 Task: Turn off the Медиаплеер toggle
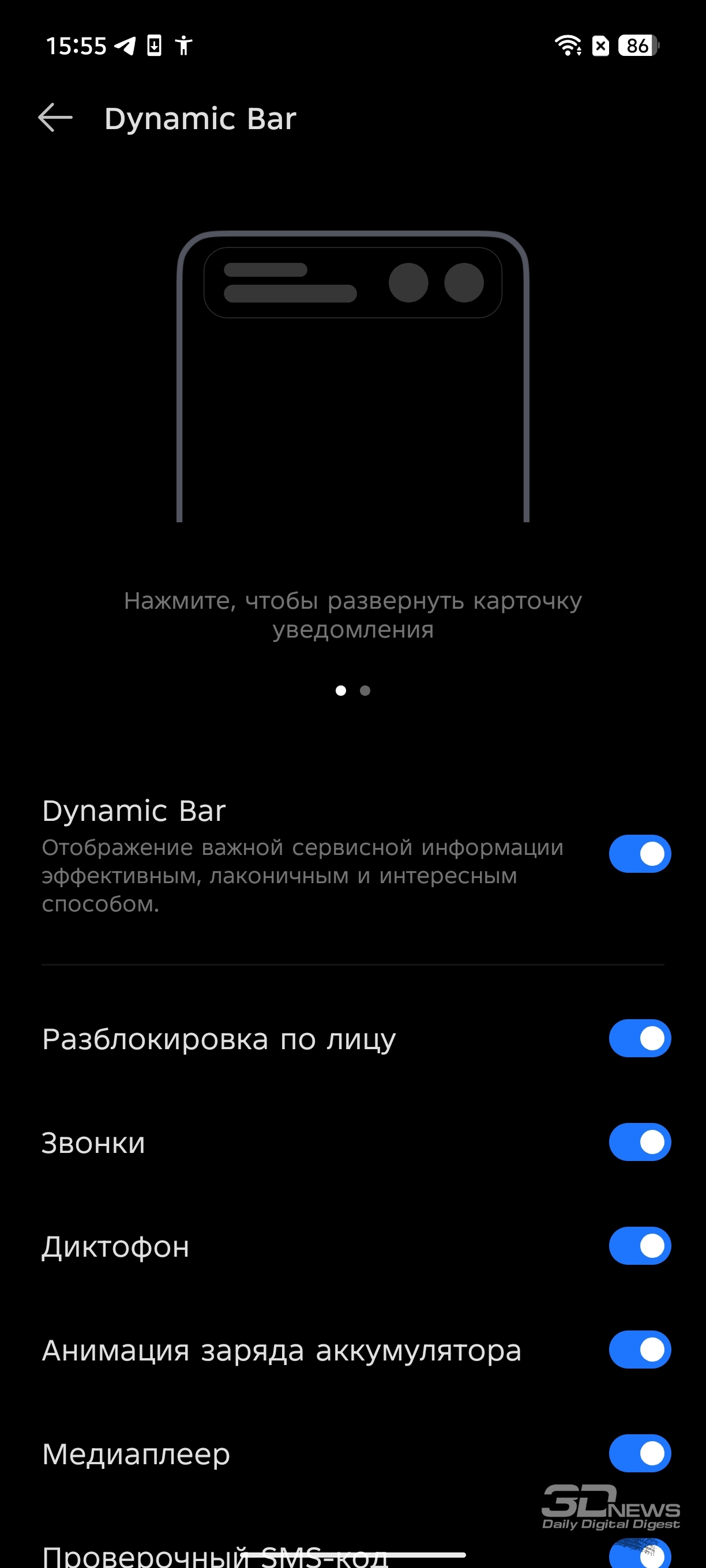[640, 1453]
